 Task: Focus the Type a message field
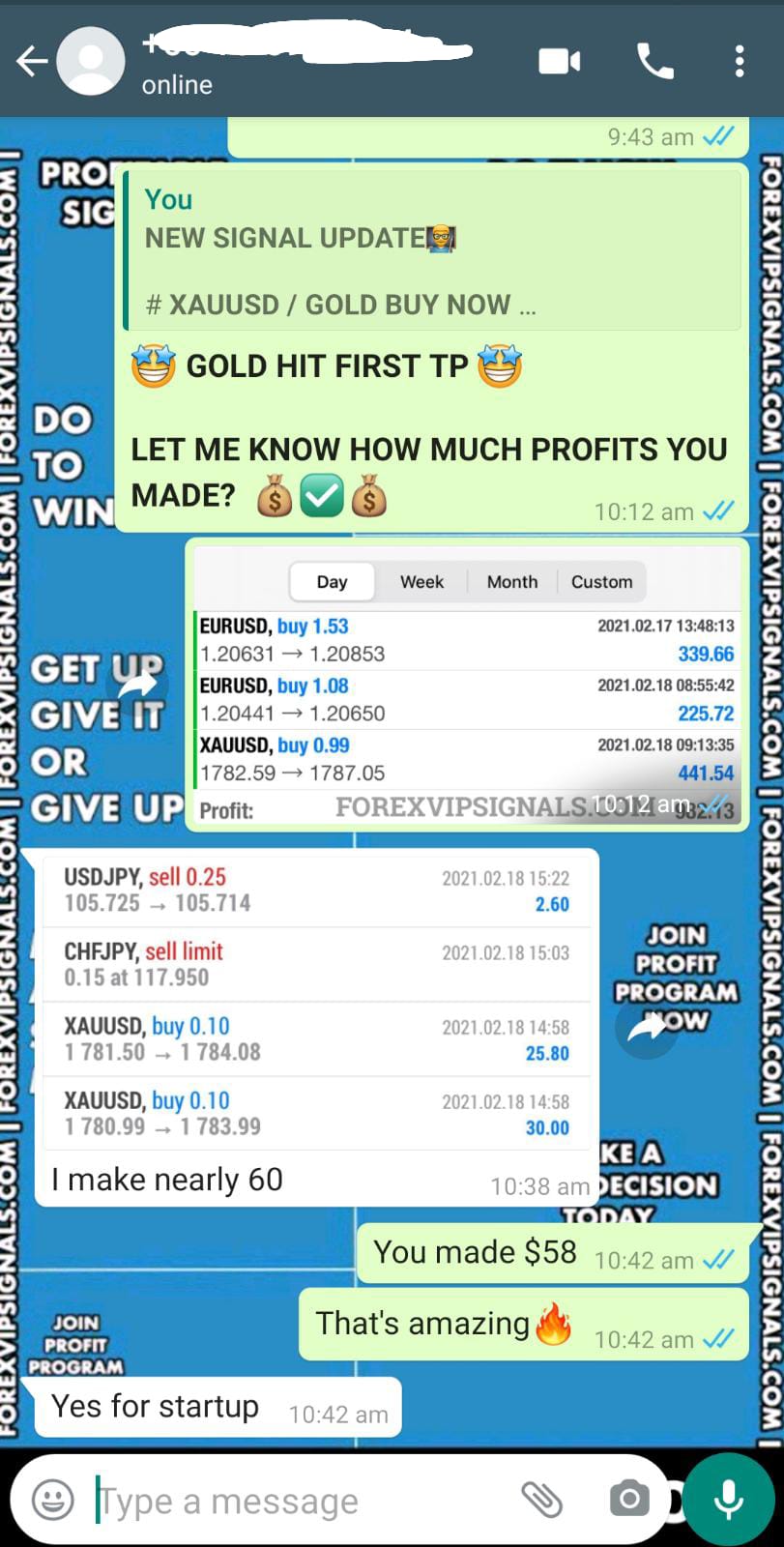[x=290, y=1501]
